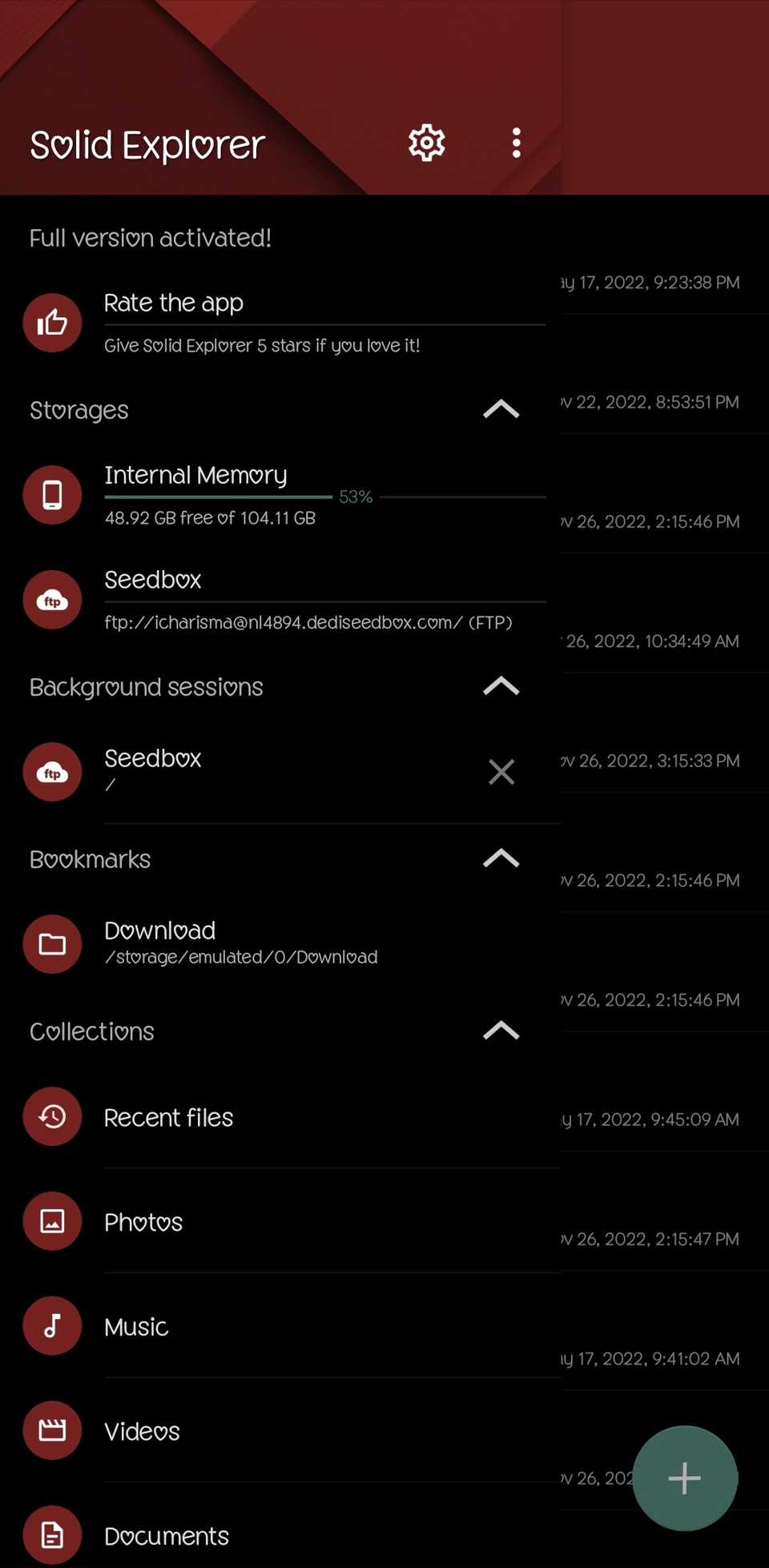
Task: Collapse the Storages section
Action: tap(501, 409)
